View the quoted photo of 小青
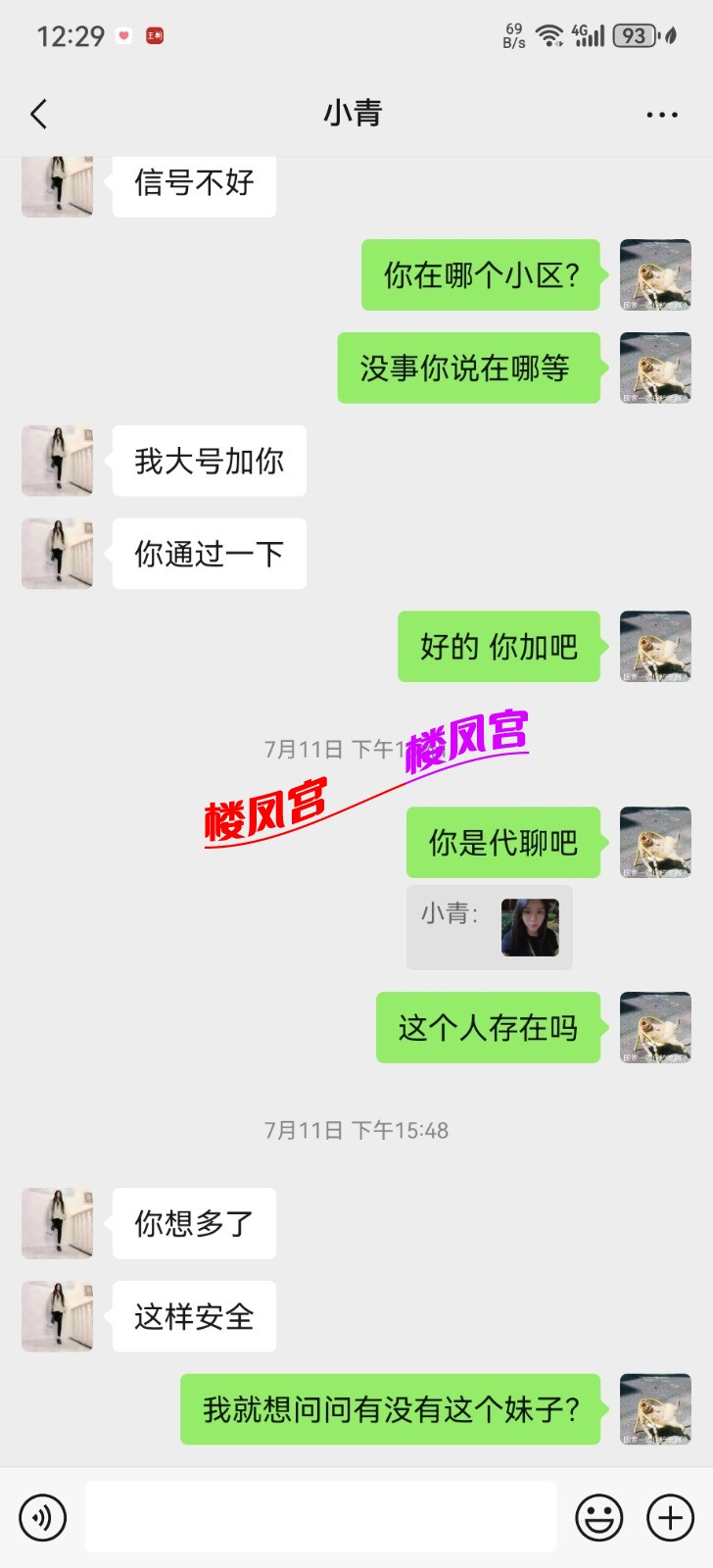The width and height of the screenshot is (713, 1568). click(532, 926)
